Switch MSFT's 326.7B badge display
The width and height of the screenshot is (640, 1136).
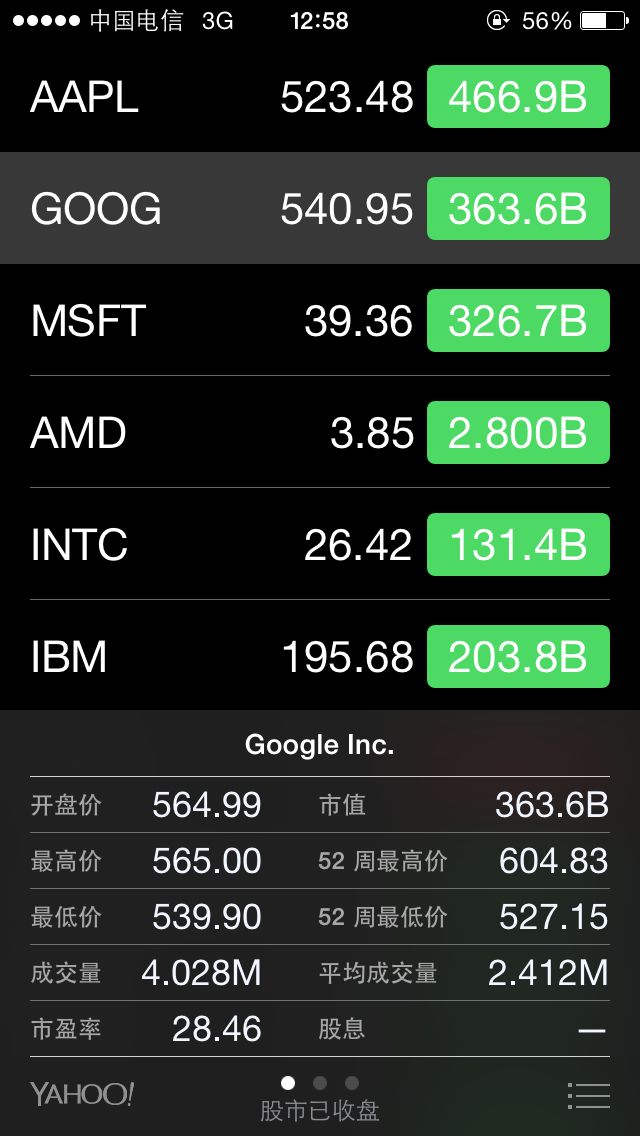tap(518, 321)
